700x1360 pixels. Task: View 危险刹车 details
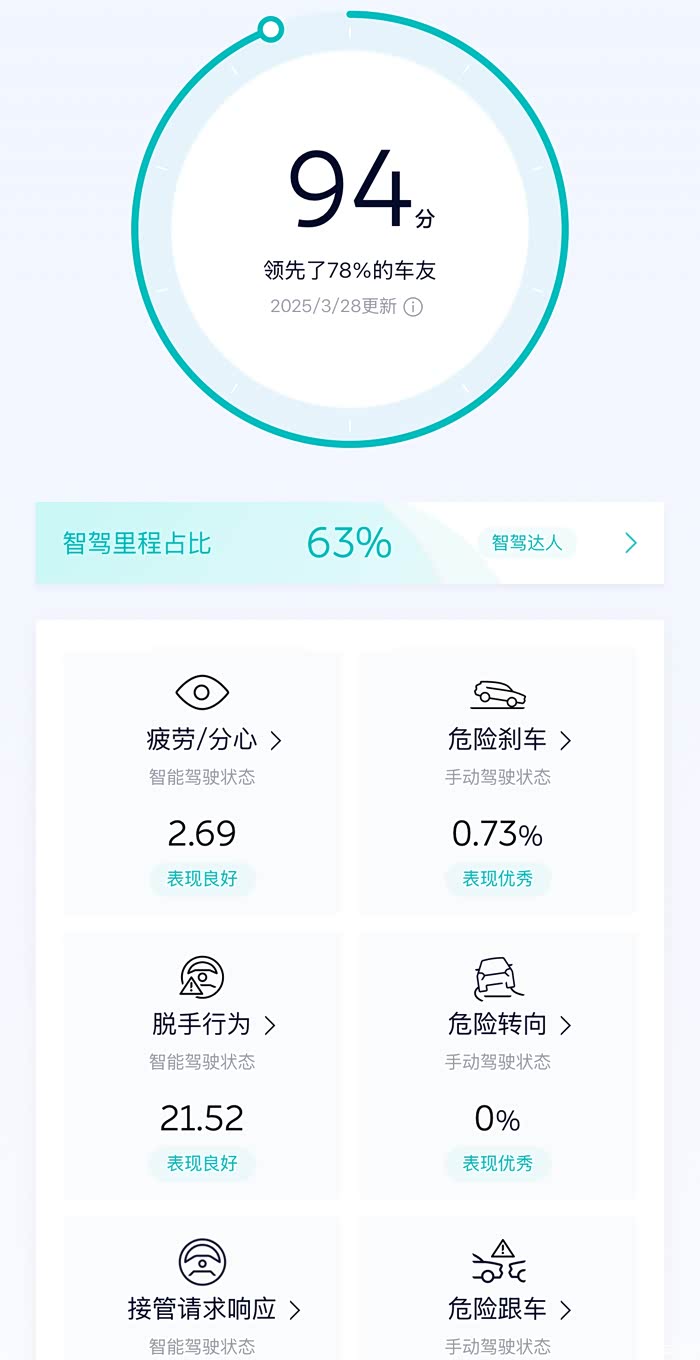pyautogui.click(x=498, y=783)
